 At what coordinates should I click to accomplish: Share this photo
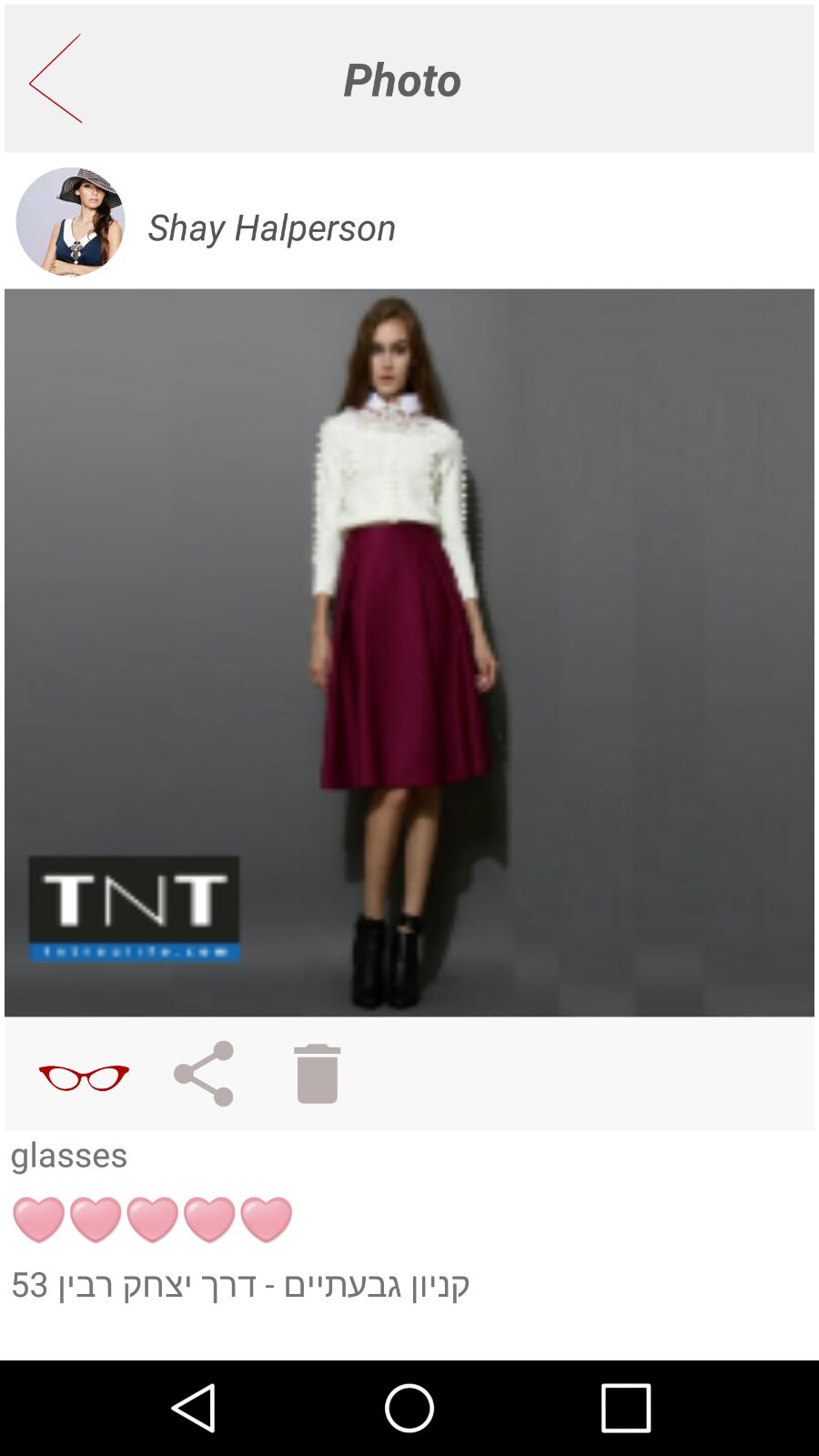tap(204, 1074)
